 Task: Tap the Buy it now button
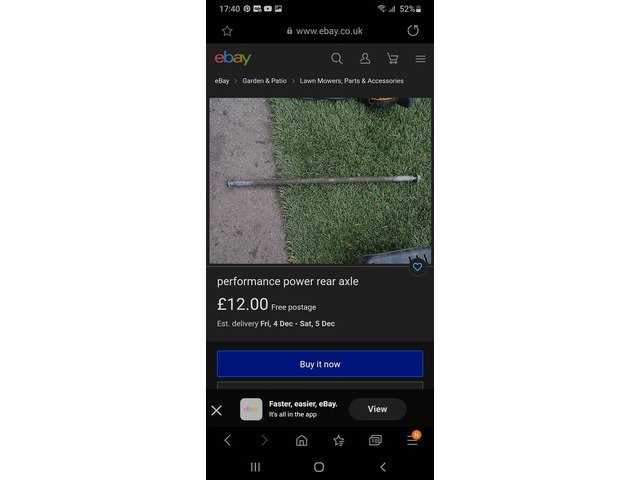[320, 364]
